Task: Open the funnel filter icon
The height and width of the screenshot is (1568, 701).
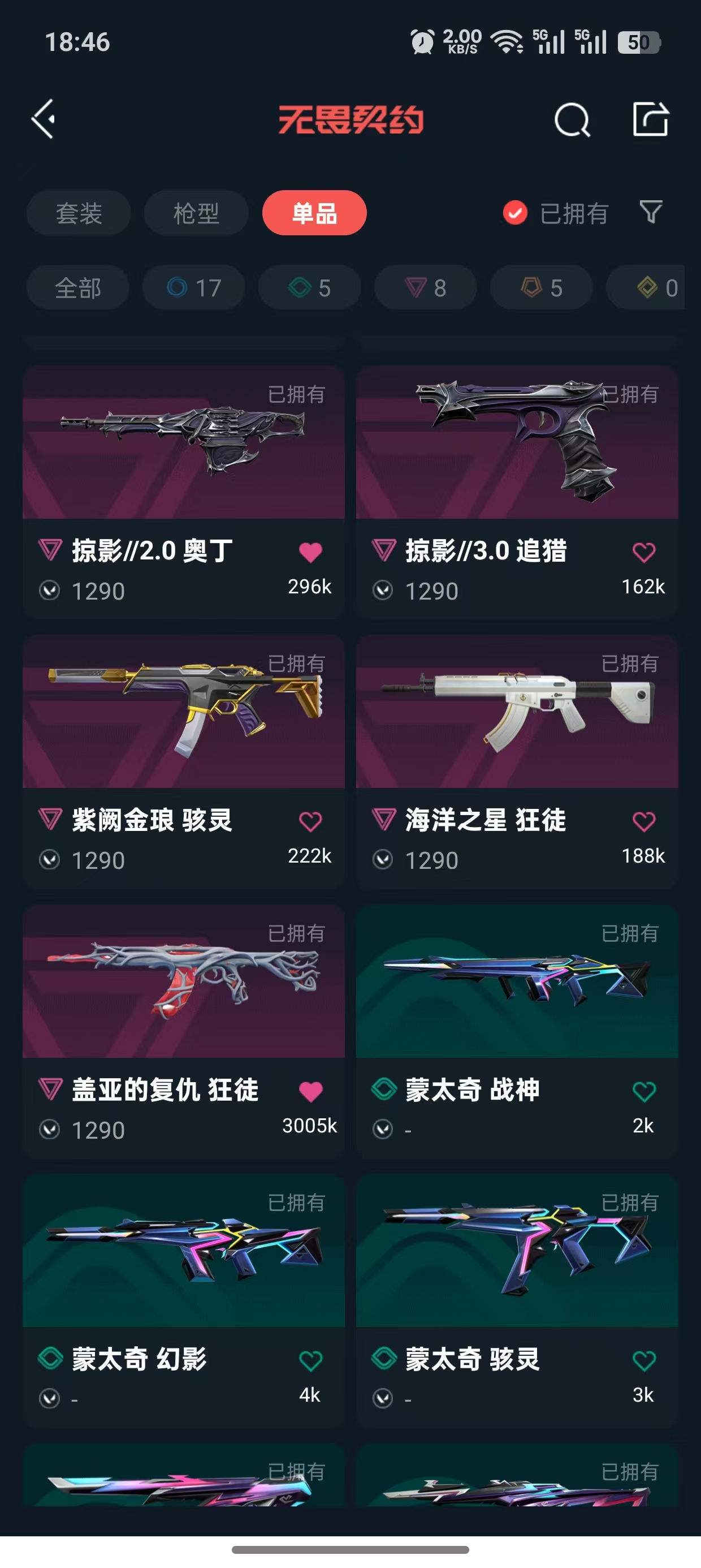Action: (x=651, y=212)
